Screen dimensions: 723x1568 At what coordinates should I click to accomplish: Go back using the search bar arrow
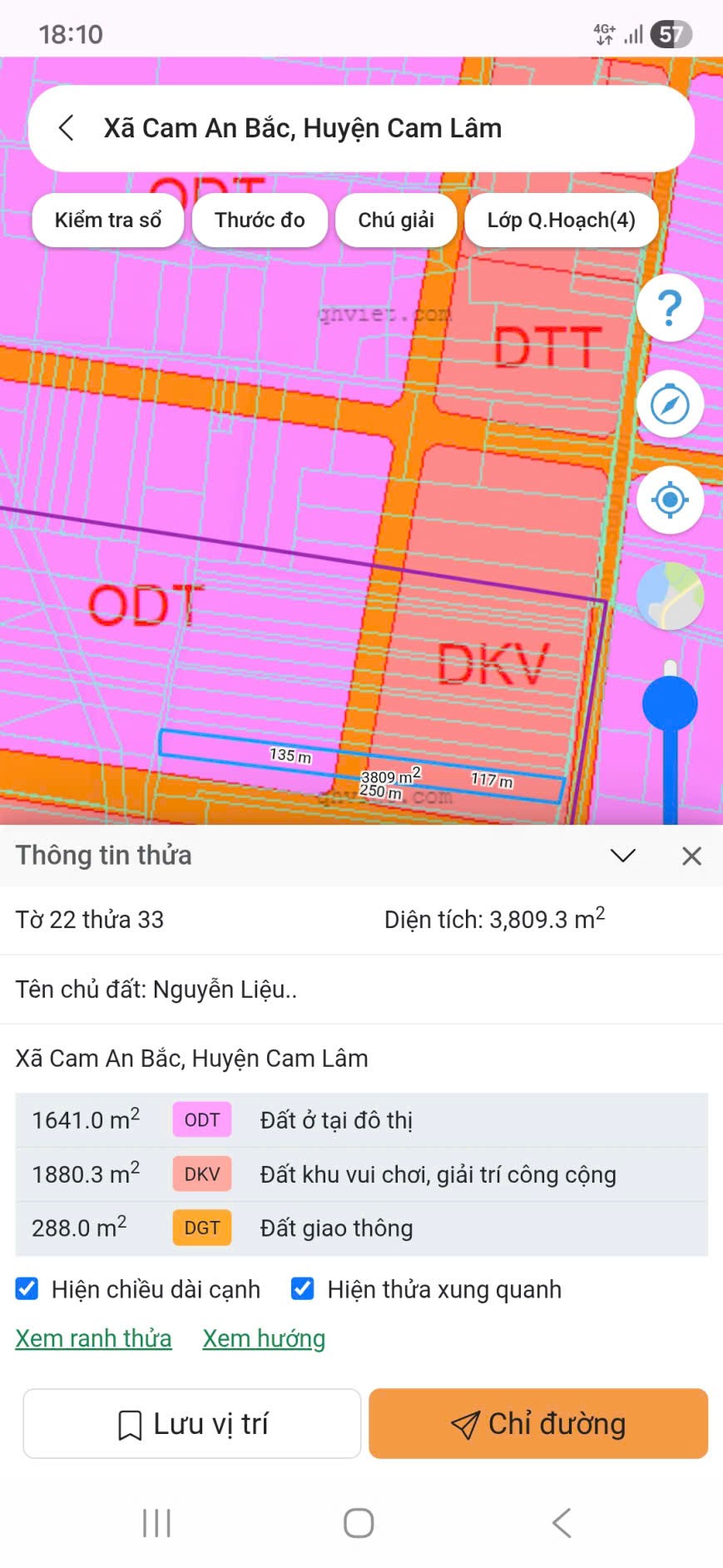(x=67, y=128)
